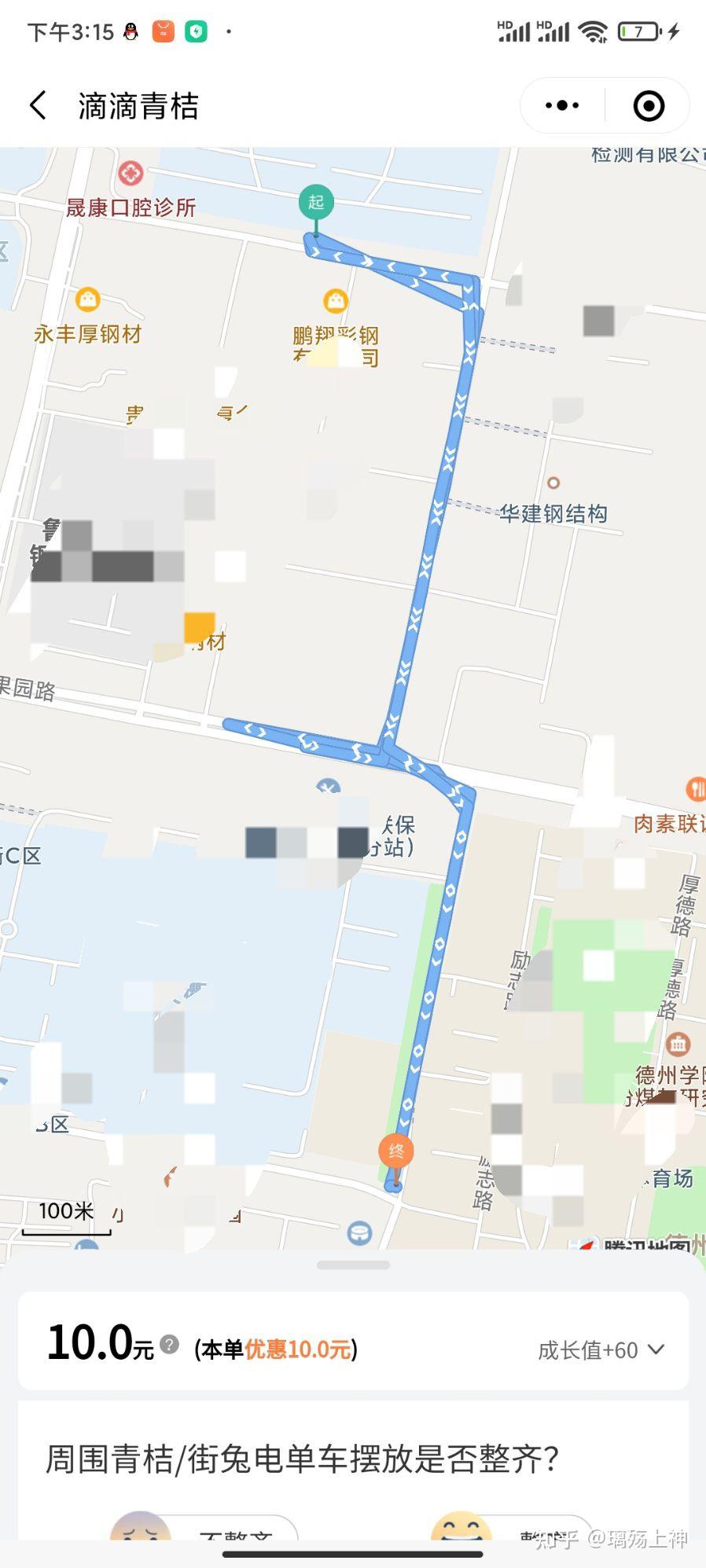Open the mini-program three-dot menu

pyautogui.click(x=562, y=105)
